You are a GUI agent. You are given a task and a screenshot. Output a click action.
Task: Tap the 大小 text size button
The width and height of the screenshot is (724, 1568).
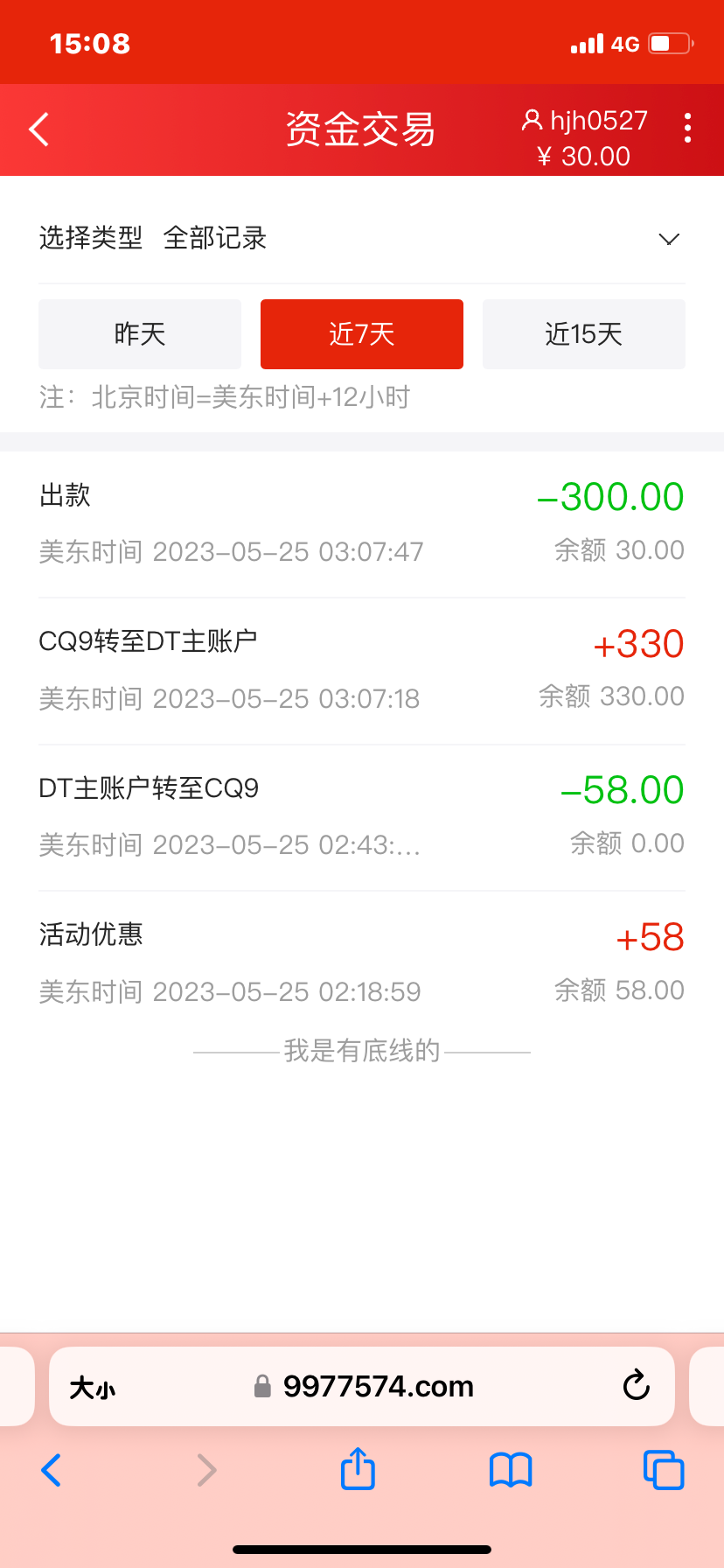tap(93, 1388)
